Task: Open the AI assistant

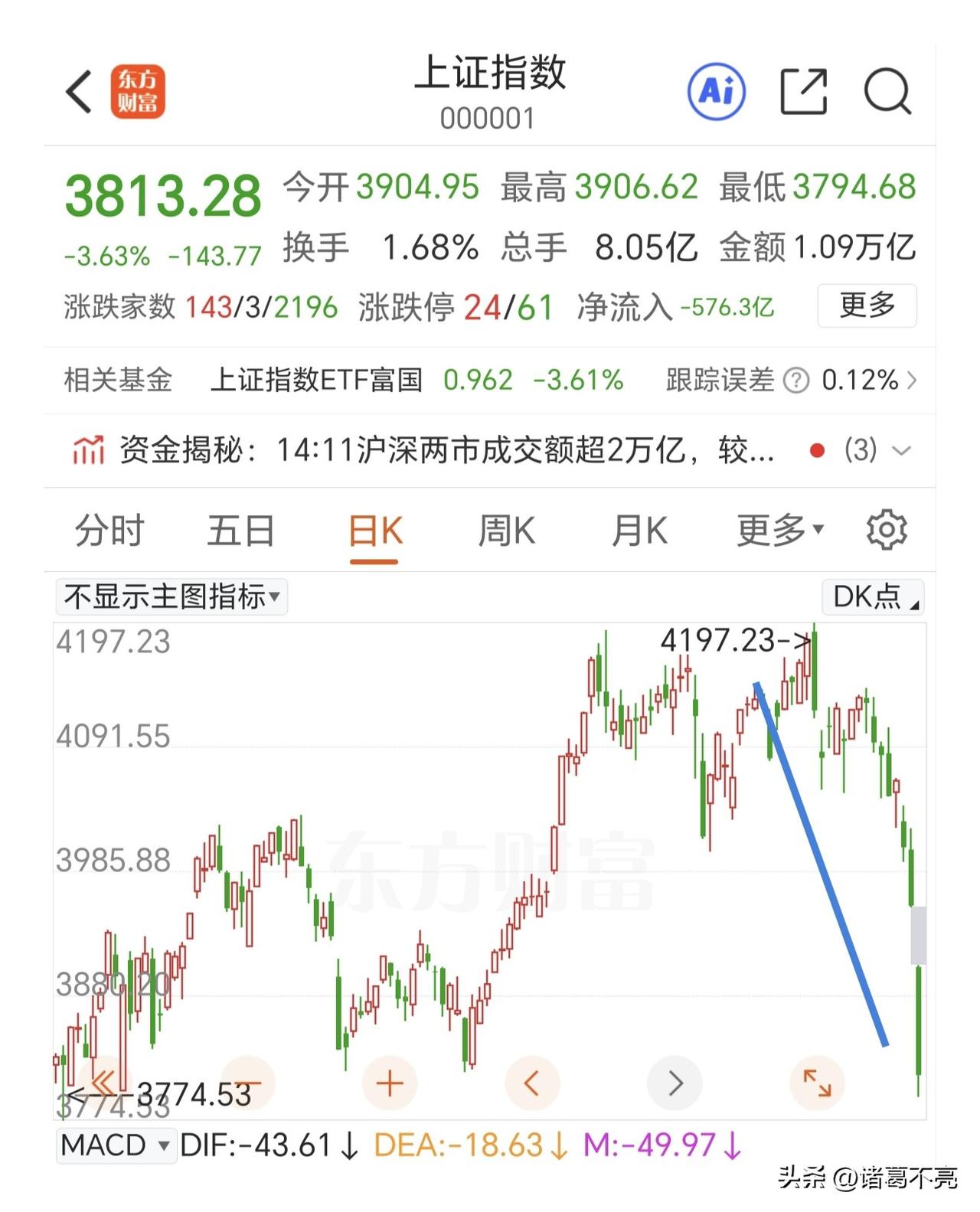Action: click(x=715, y=90)
